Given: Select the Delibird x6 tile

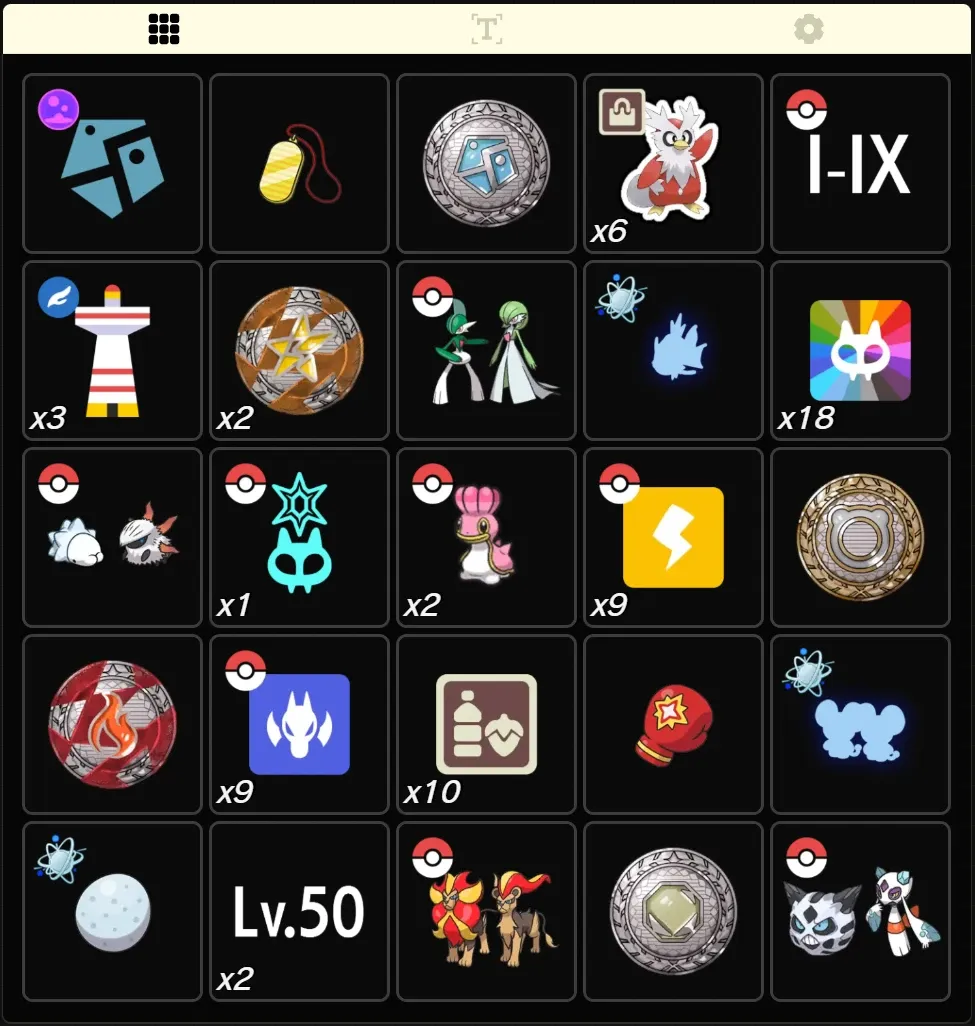Looking at the screenshot, I should tap(673, 163).
